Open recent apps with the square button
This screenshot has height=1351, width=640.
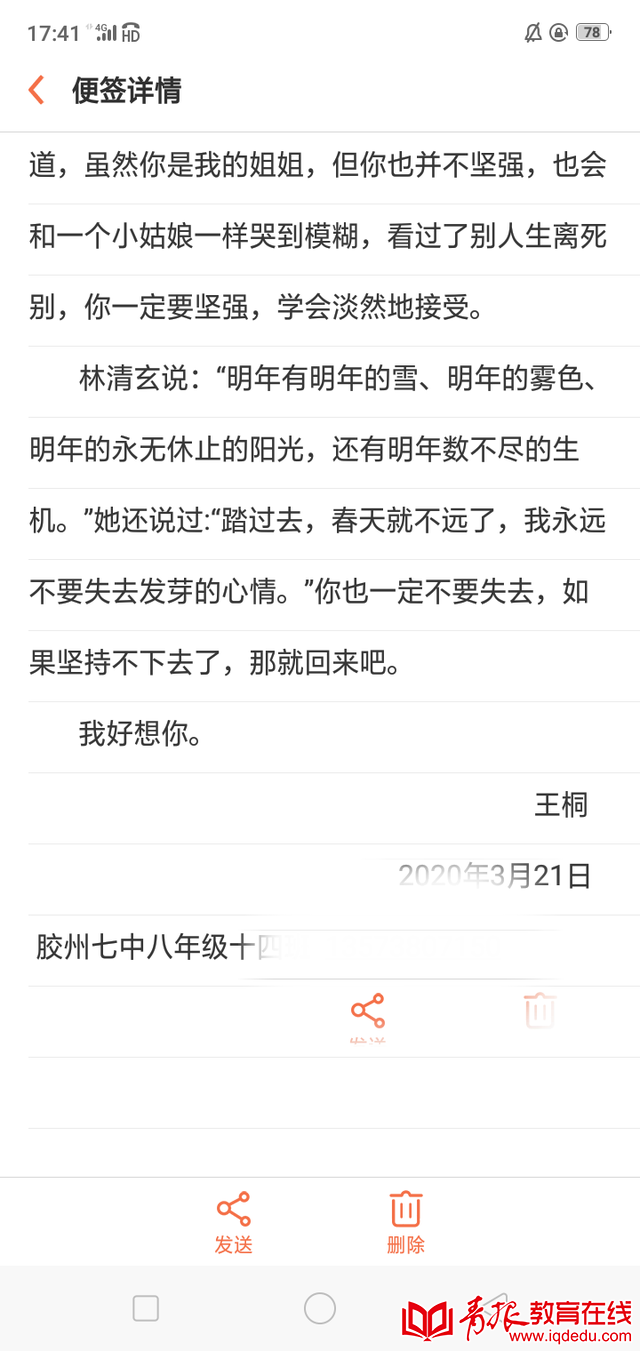(x=146, y=1308)
